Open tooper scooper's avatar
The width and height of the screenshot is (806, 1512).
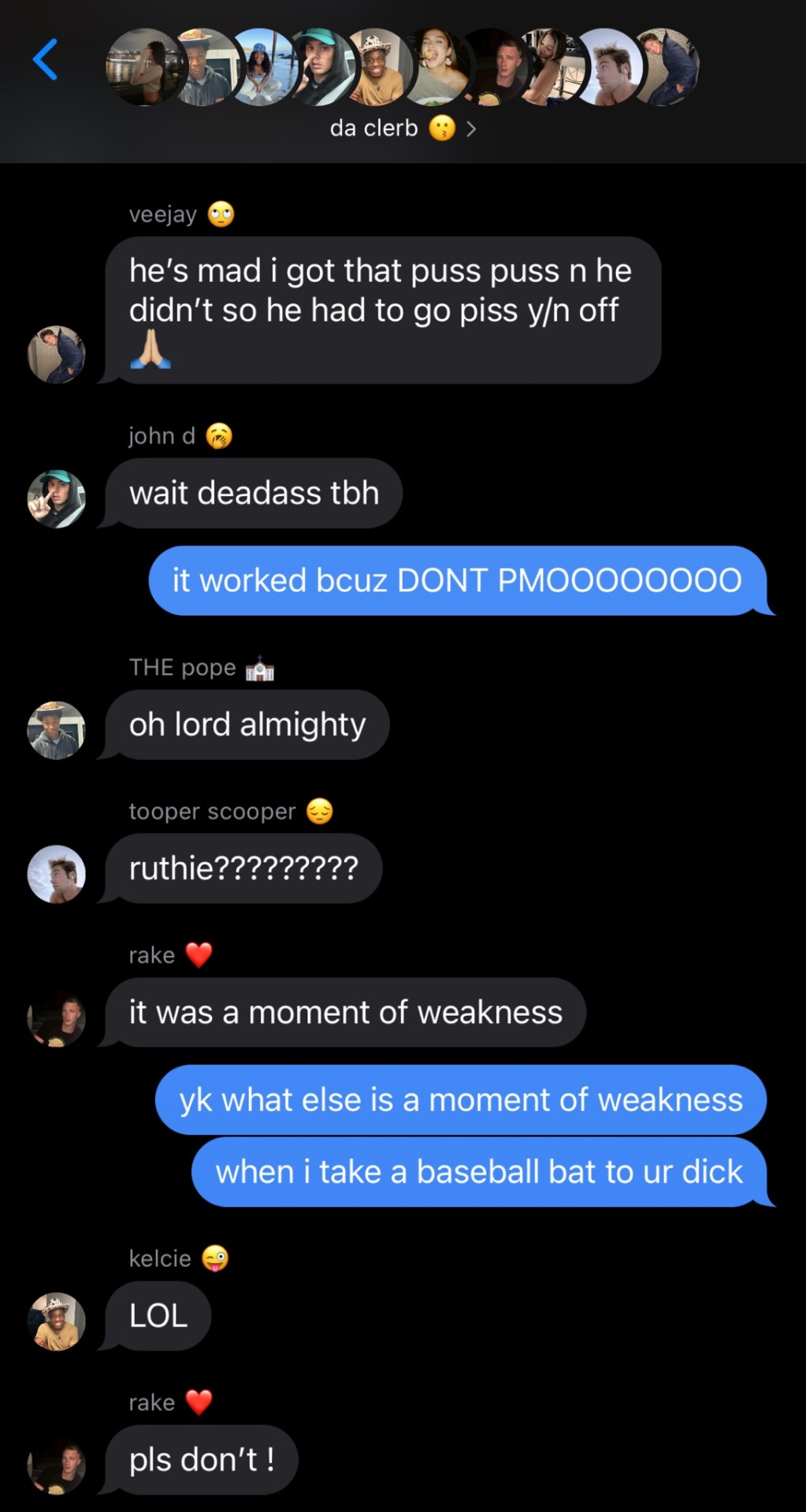click(x=57, y=874)
